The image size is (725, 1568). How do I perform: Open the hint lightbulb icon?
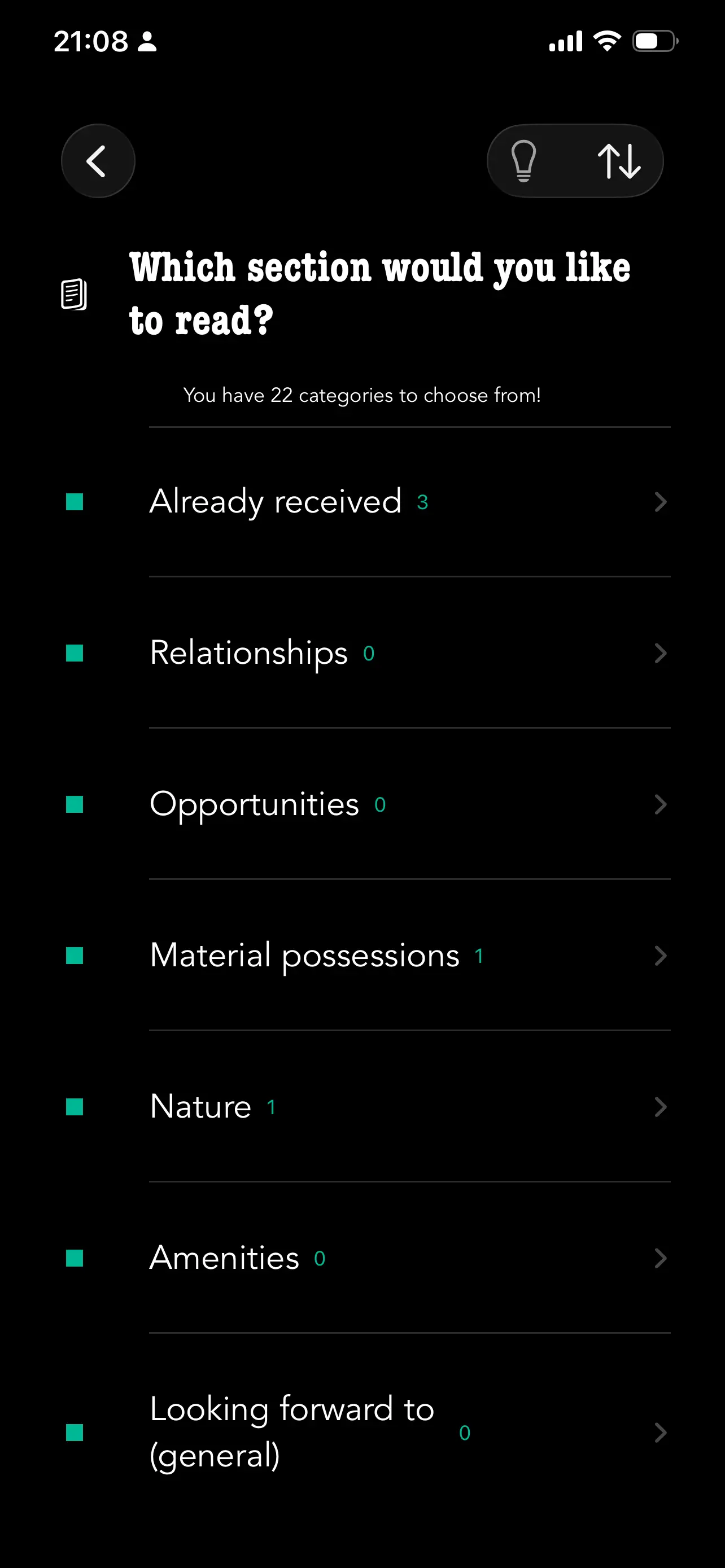[523, 160]
